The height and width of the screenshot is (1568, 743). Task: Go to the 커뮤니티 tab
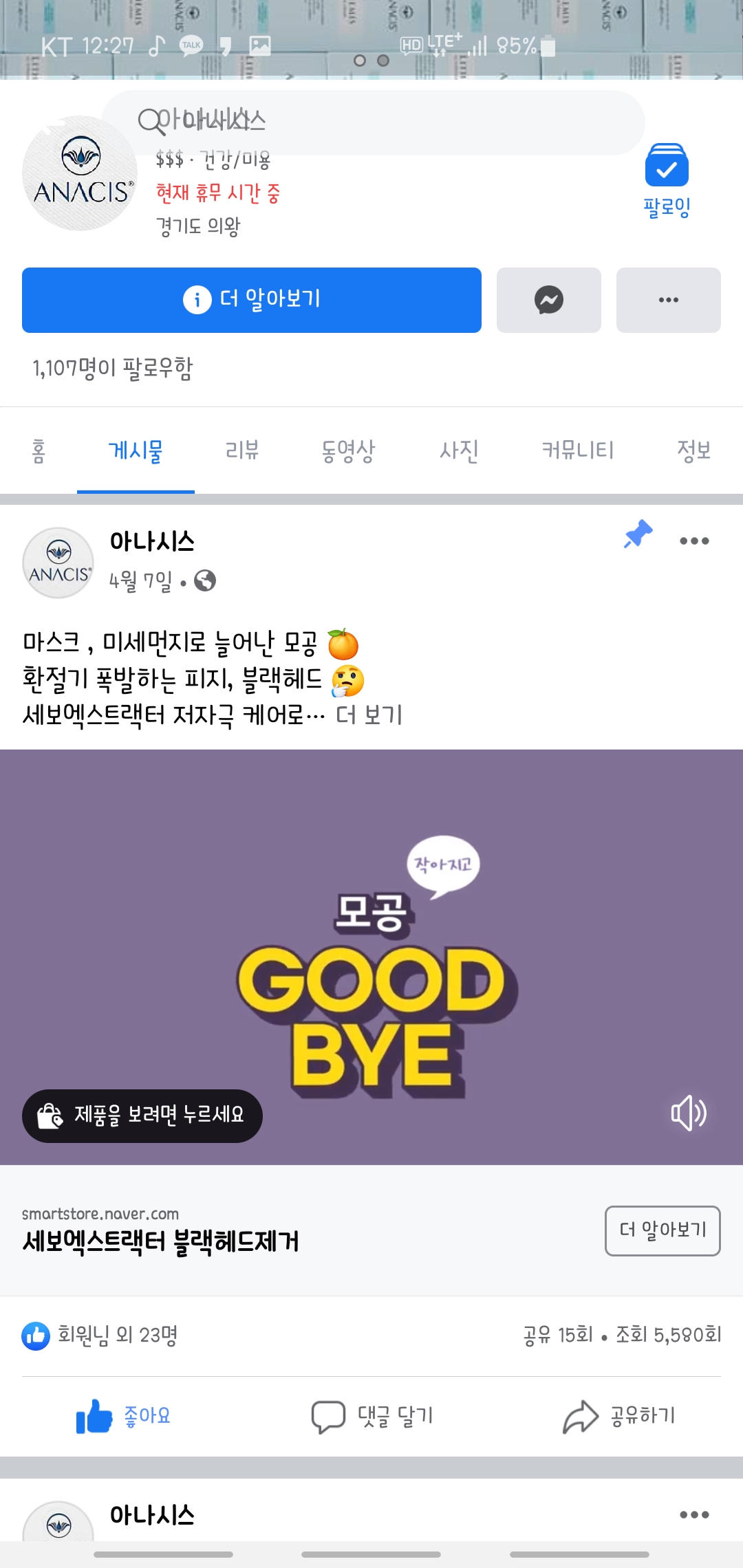(578, 451)
